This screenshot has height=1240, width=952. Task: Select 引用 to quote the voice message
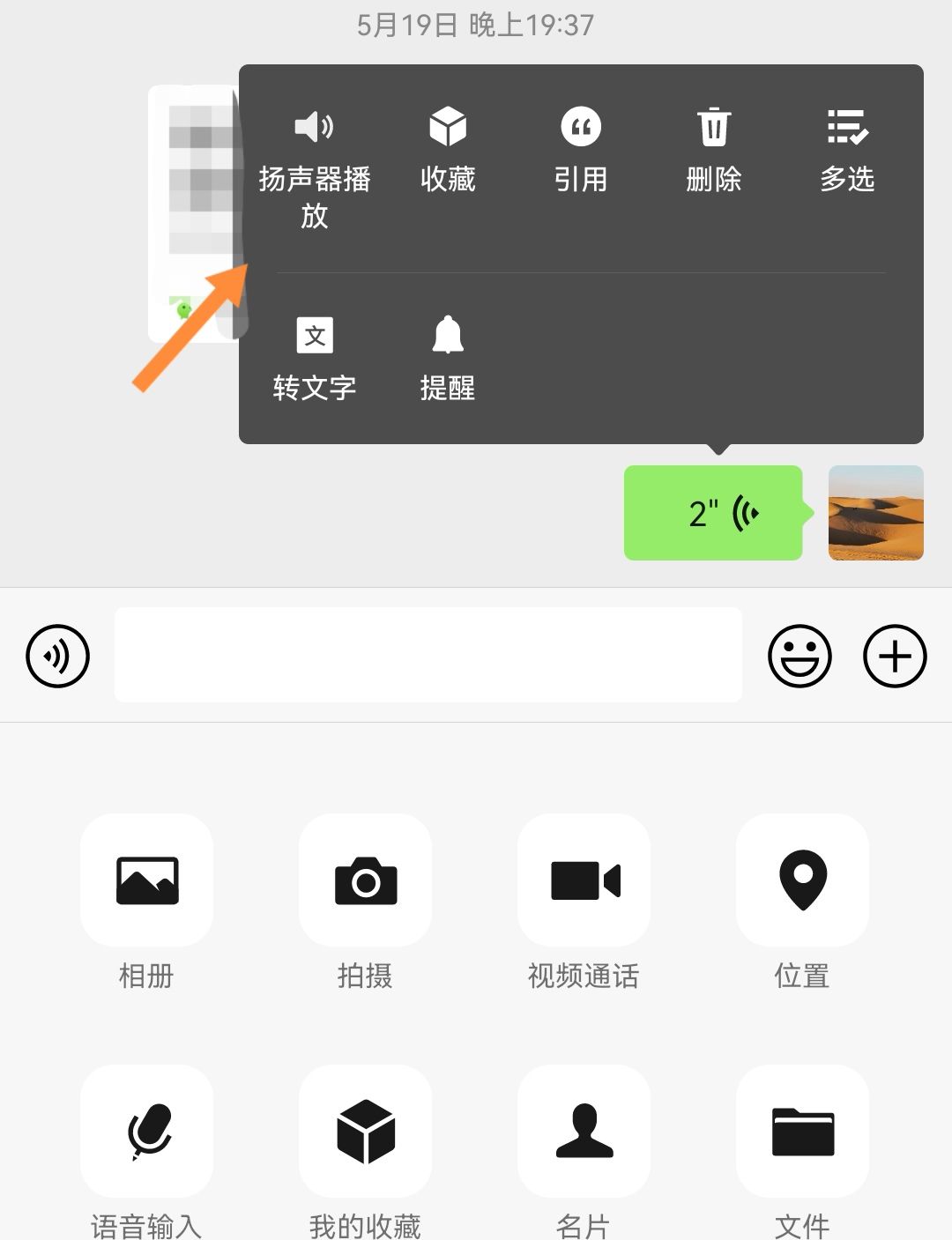click(x=580, y=150)
